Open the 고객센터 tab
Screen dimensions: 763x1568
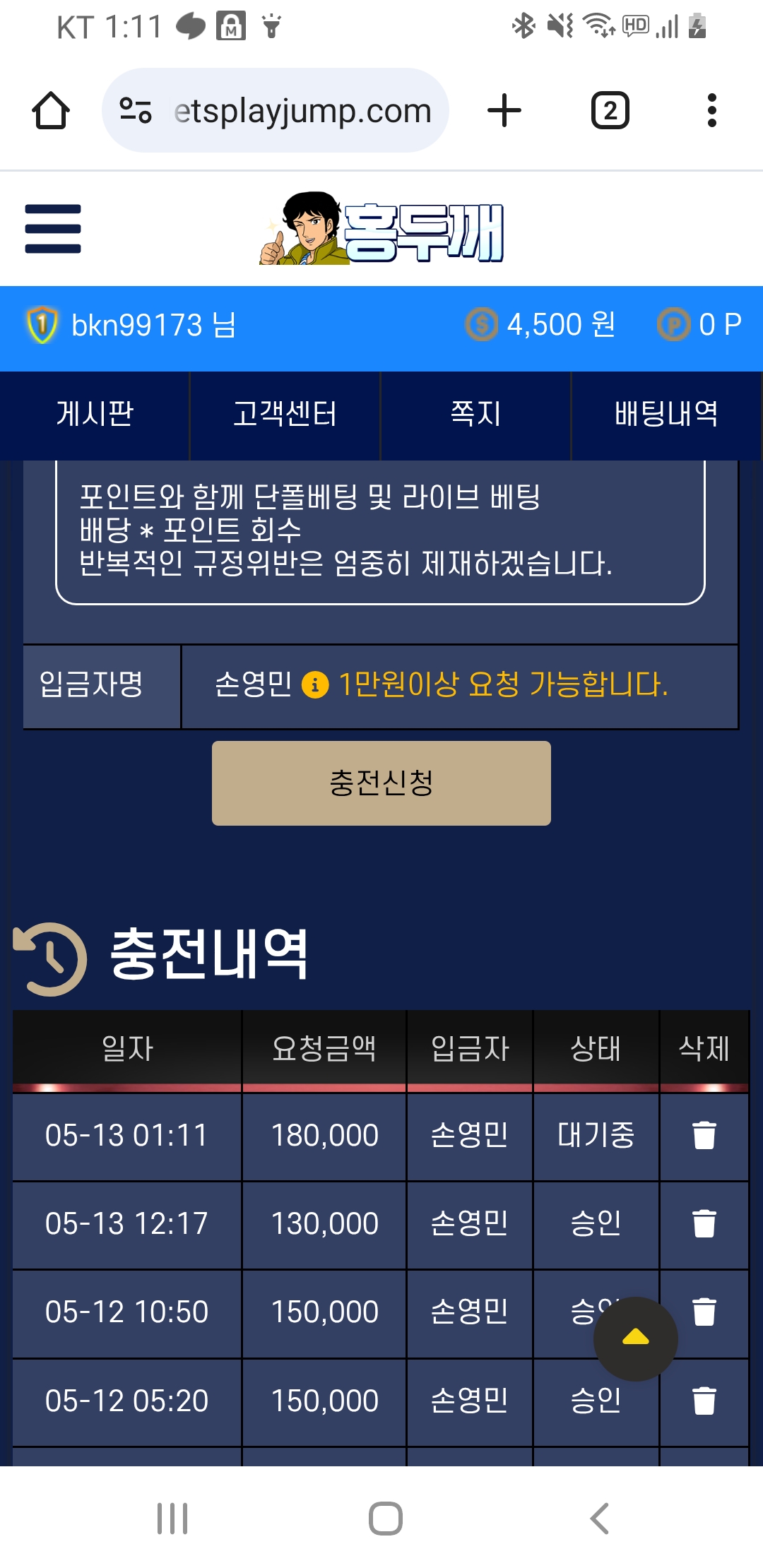coord(285,415)
